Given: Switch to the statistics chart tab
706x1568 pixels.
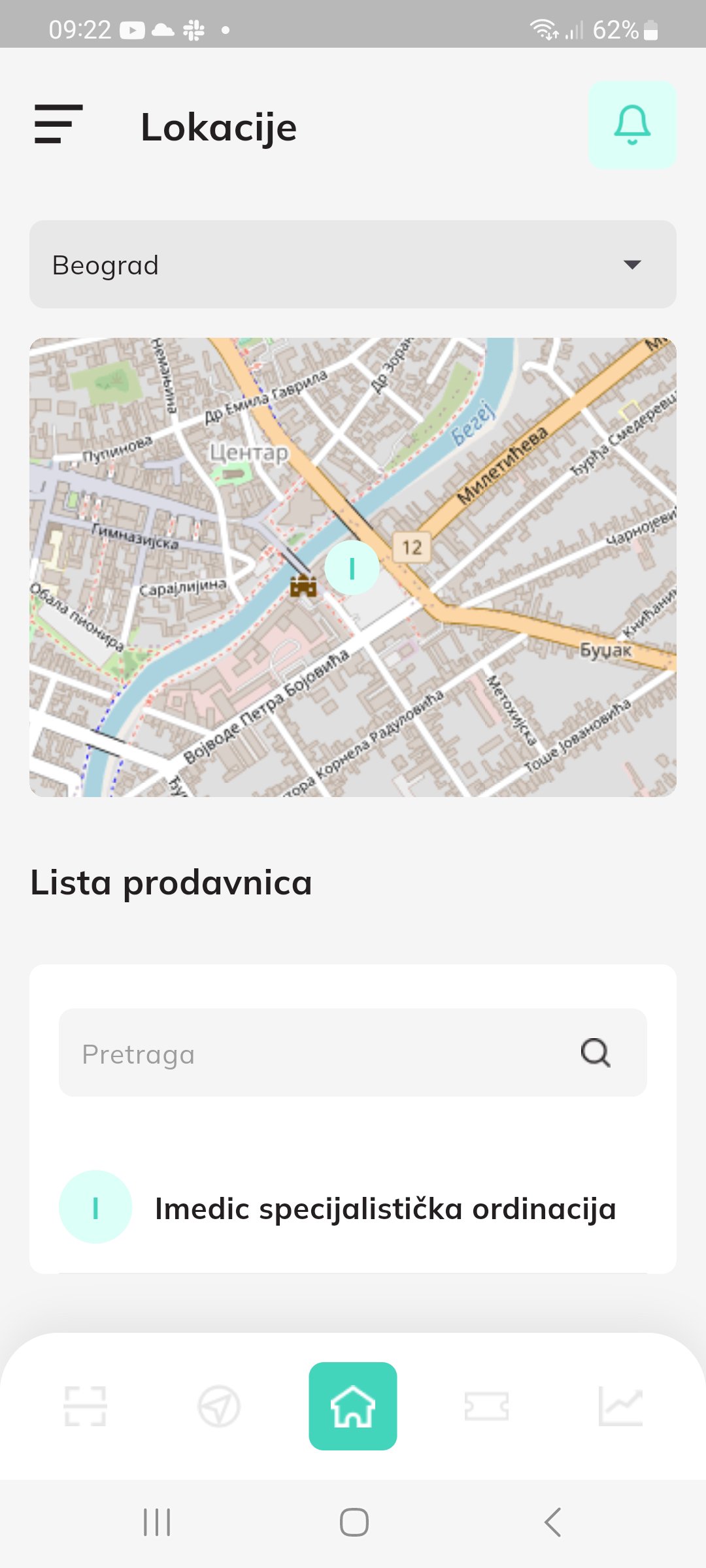Looking at the screenshot, I should point(620,1406).
